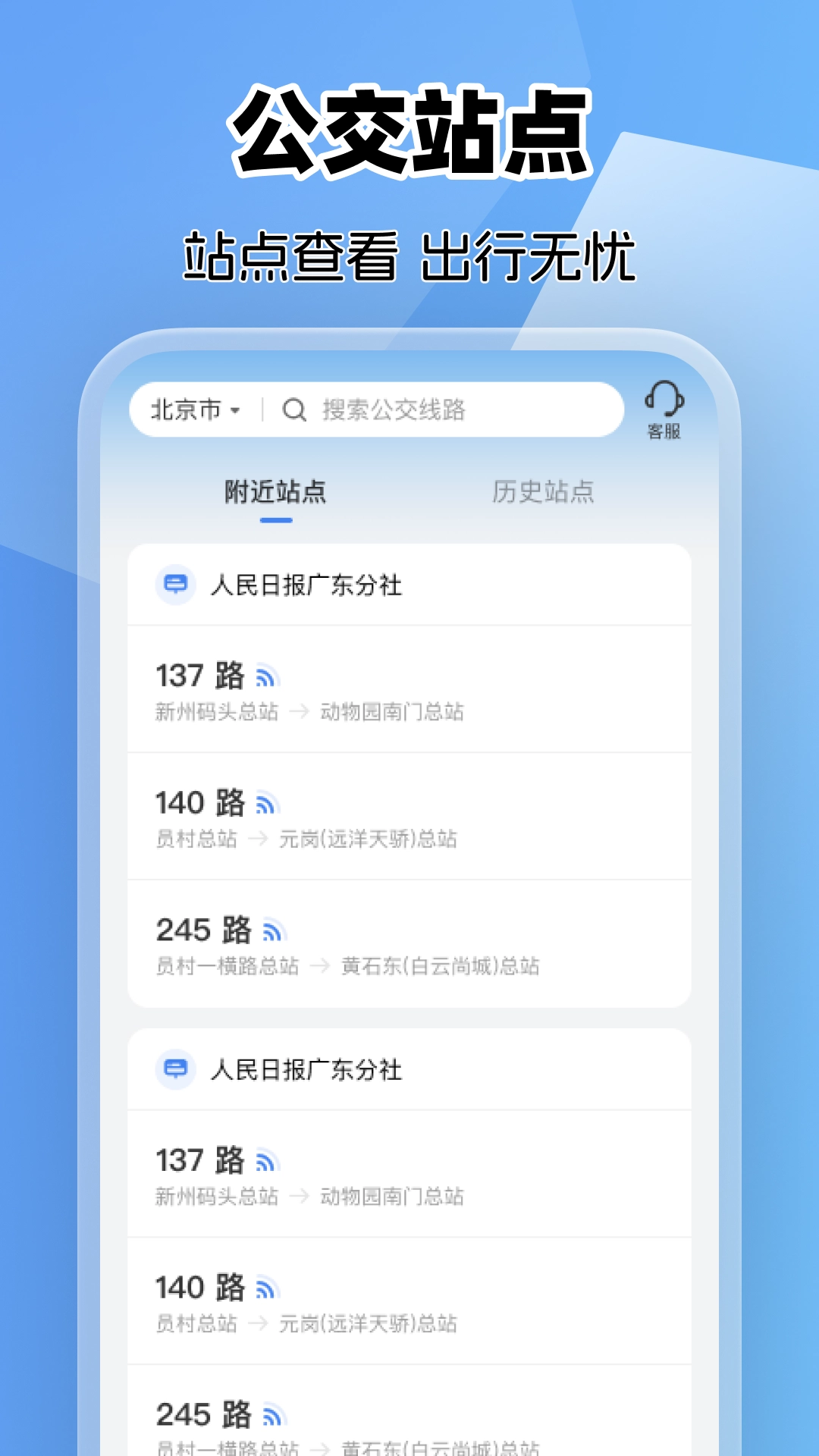
Task: Click the blue underline indicator below 附近站点
Action: click(x=276, y=520)
